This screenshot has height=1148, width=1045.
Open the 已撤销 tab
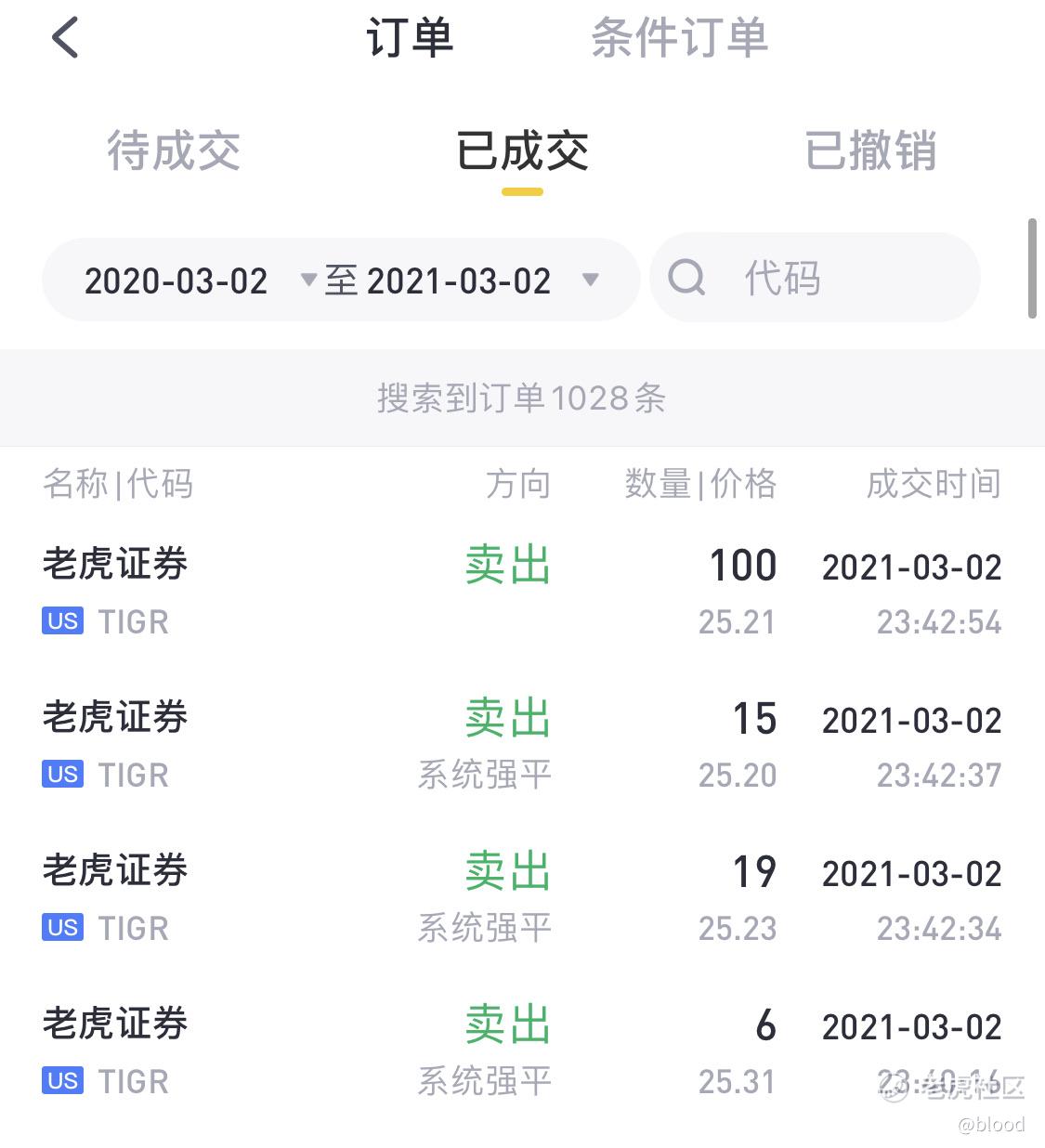point(870,151)
